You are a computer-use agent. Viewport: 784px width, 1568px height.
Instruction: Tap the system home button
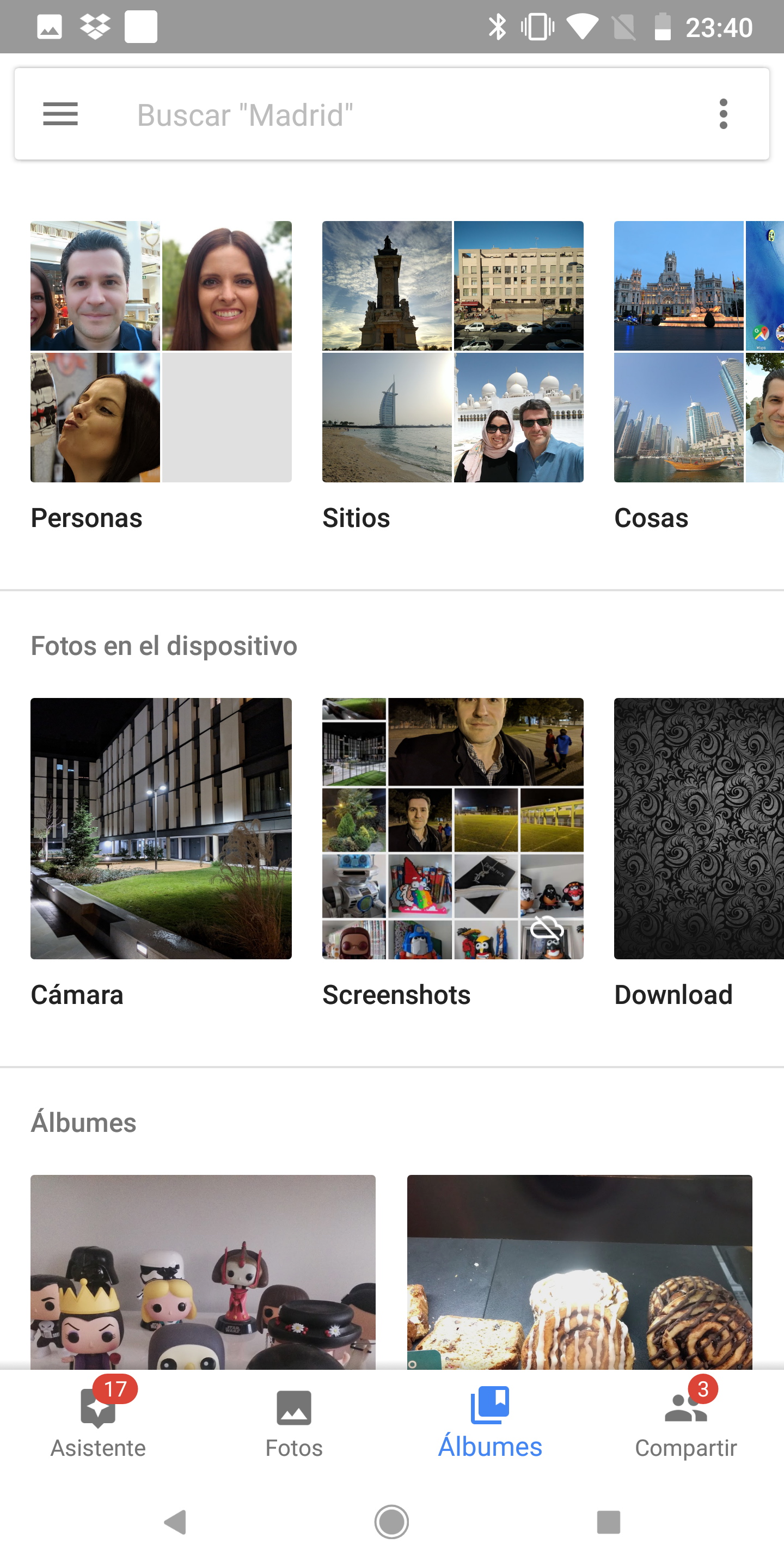pyautogui.click(x=391, y=1522)
